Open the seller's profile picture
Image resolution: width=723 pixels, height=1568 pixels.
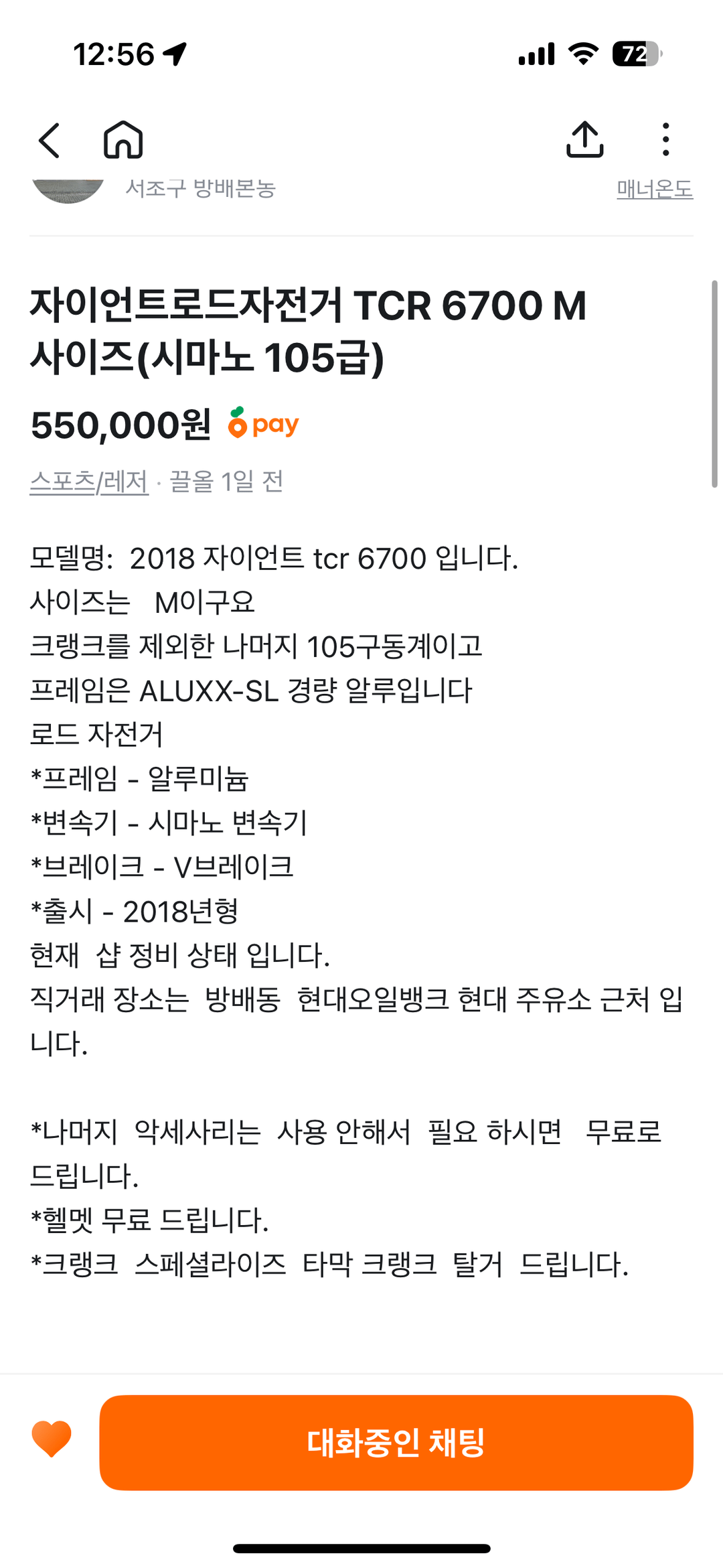coord(68,190)
